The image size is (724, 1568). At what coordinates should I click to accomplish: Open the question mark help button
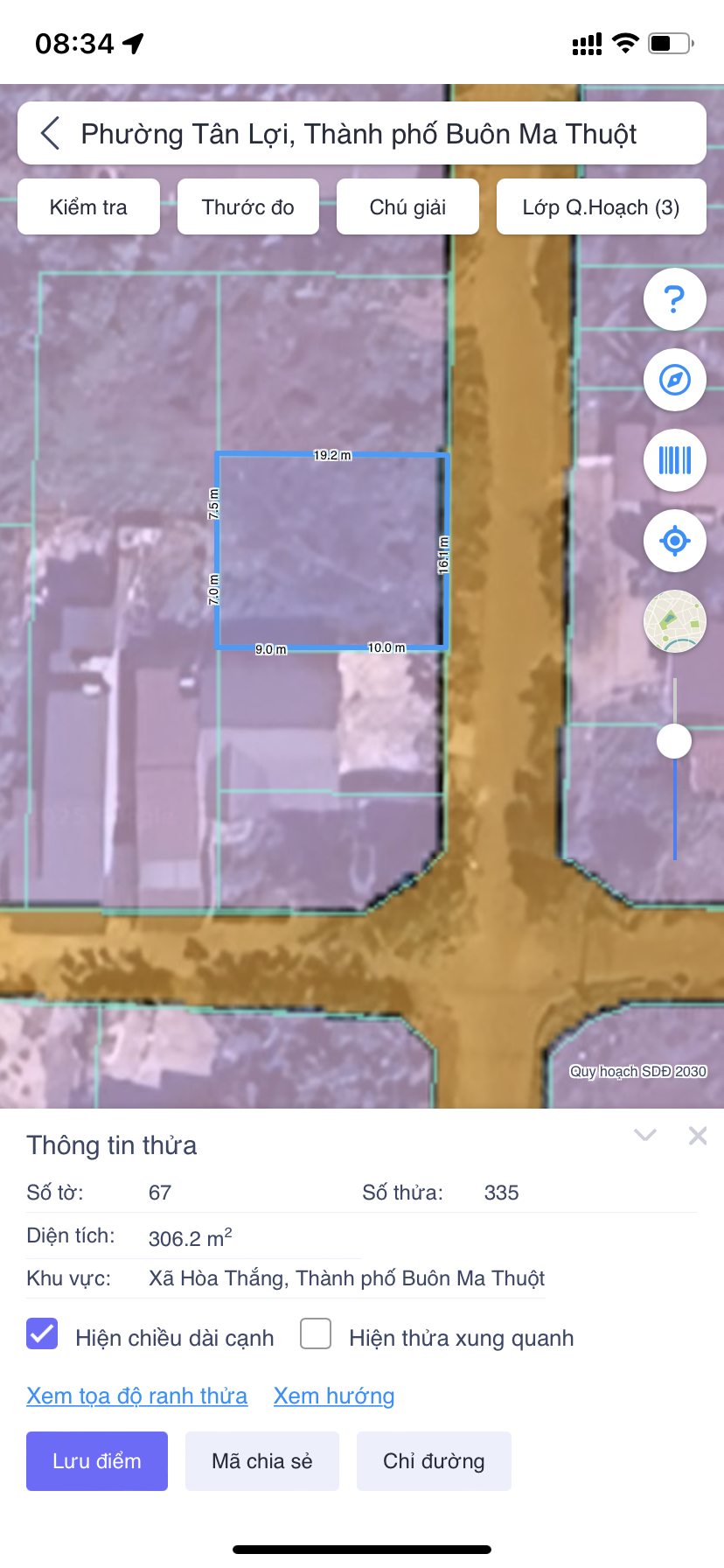(x=674, y=299)
